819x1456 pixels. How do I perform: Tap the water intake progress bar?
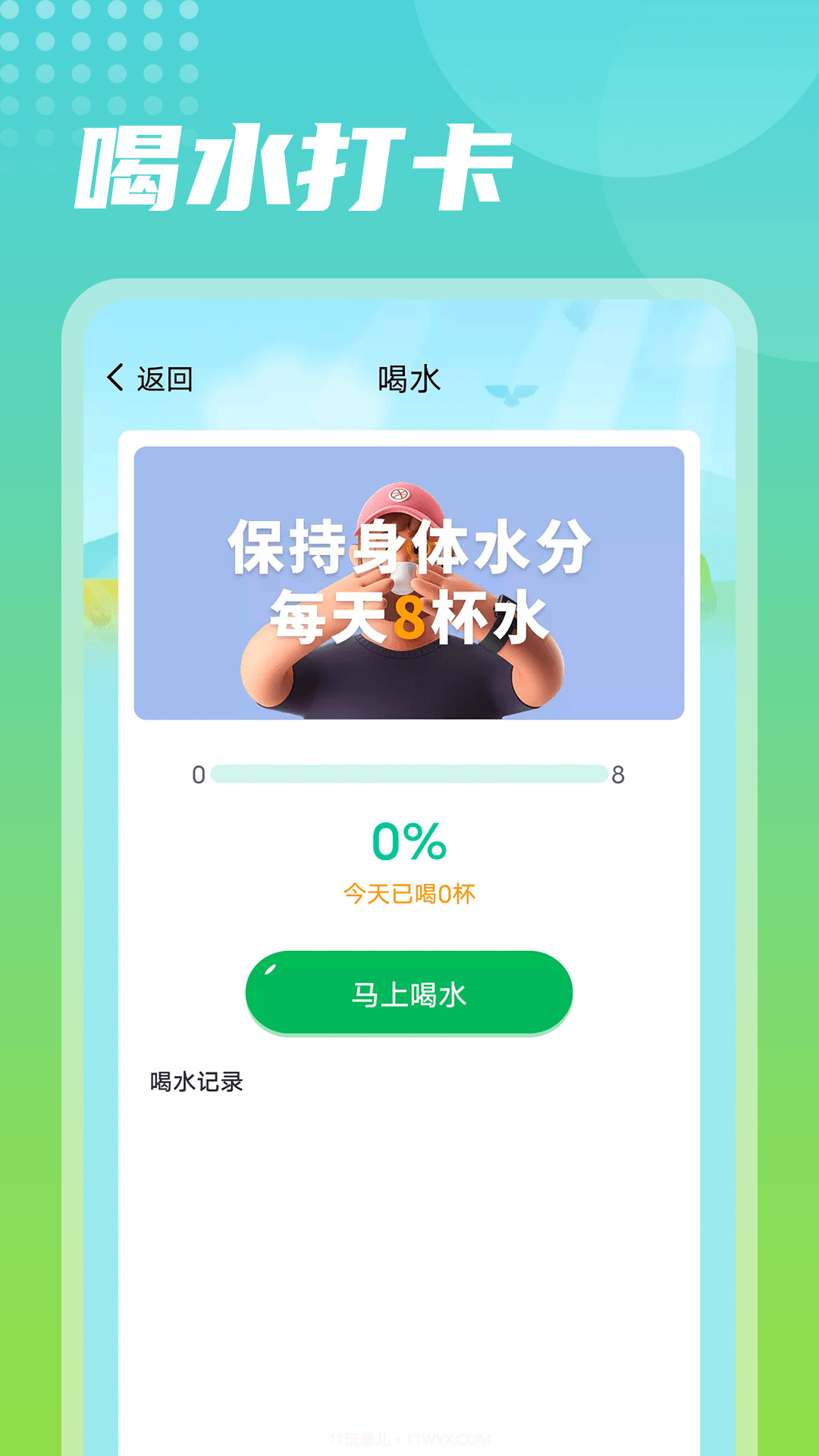409,773
